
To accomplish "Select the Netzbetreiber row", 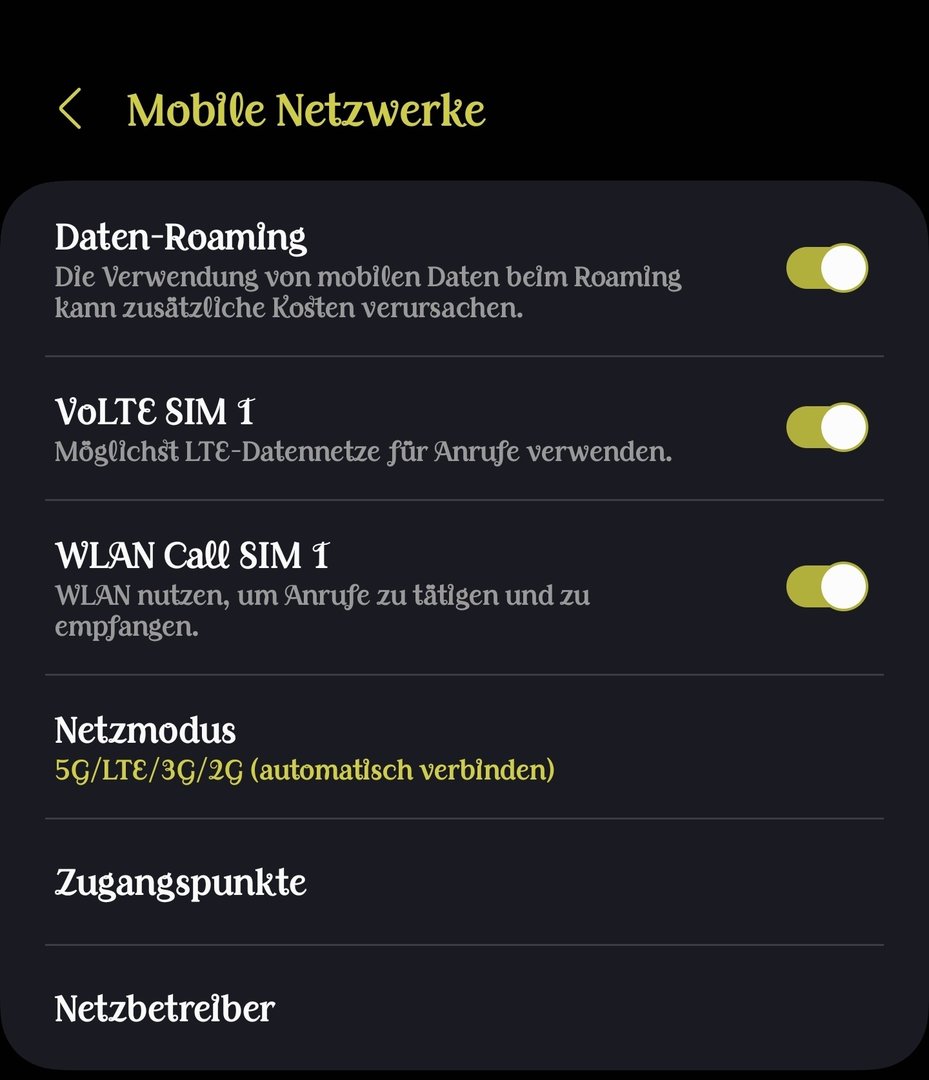I will point(464,1008).
